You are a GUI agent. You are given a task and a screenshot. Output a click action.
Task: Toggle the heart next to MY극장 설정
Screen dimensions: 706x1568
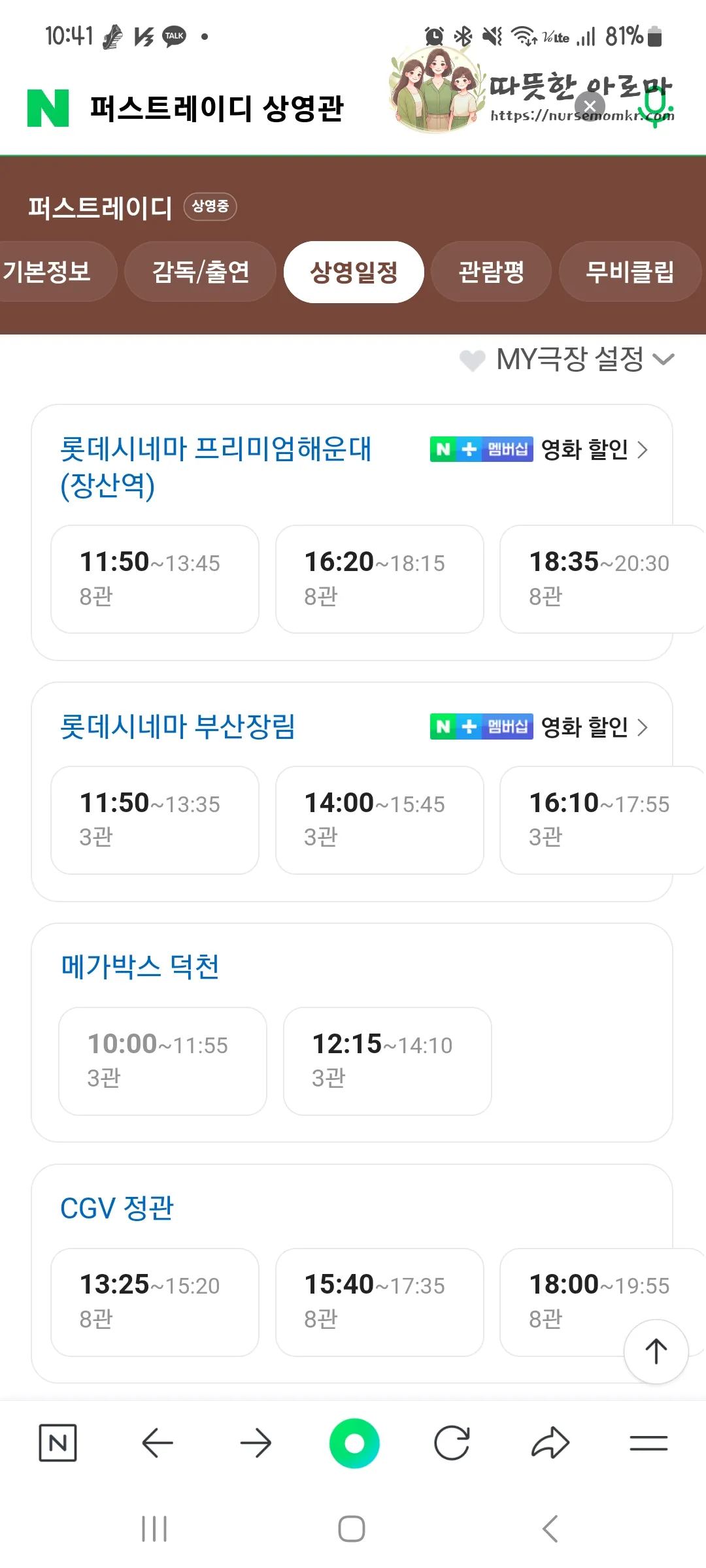(472, 359)
